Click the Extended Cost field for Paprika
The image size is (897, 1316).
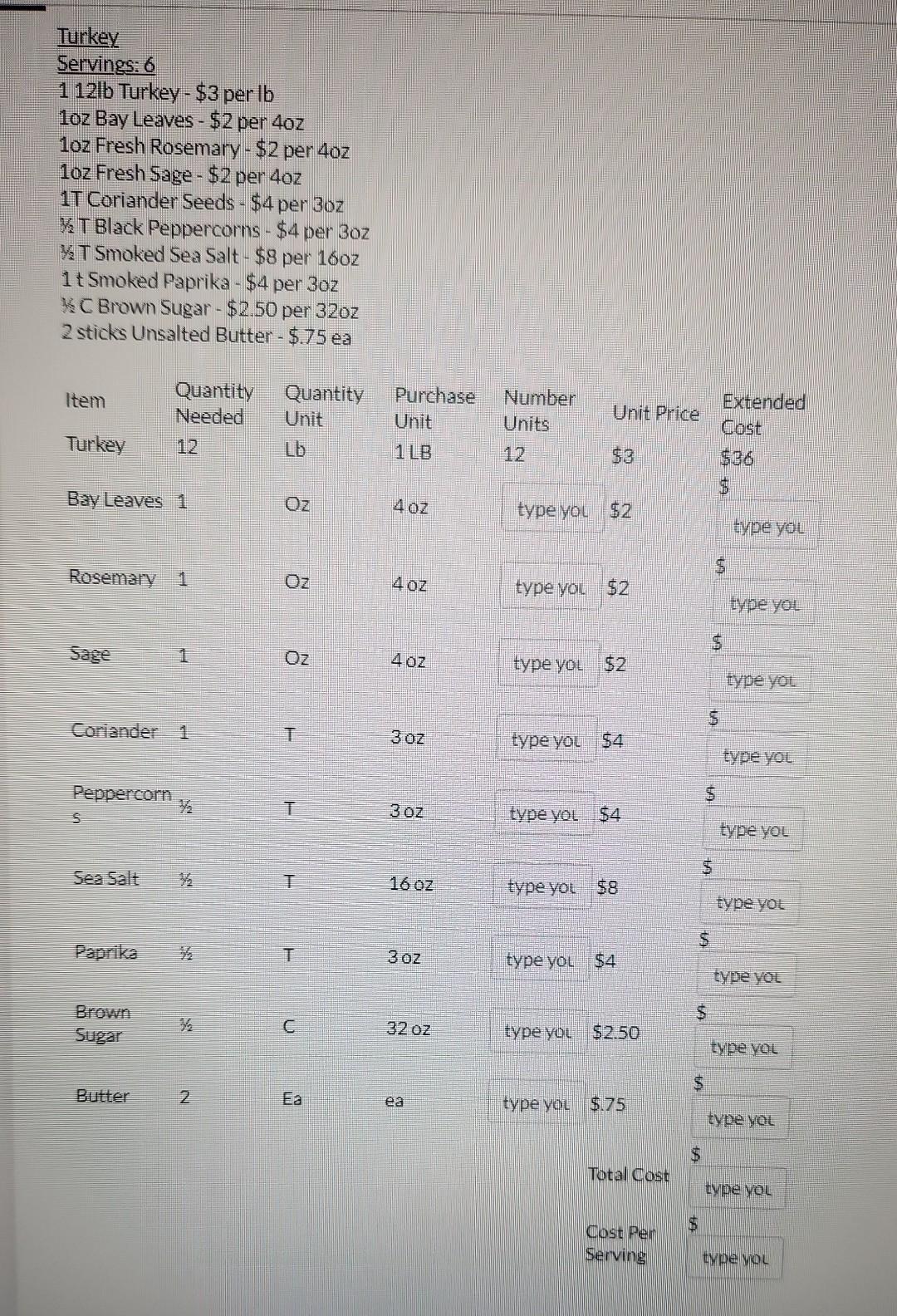click(x=747, y=975)
